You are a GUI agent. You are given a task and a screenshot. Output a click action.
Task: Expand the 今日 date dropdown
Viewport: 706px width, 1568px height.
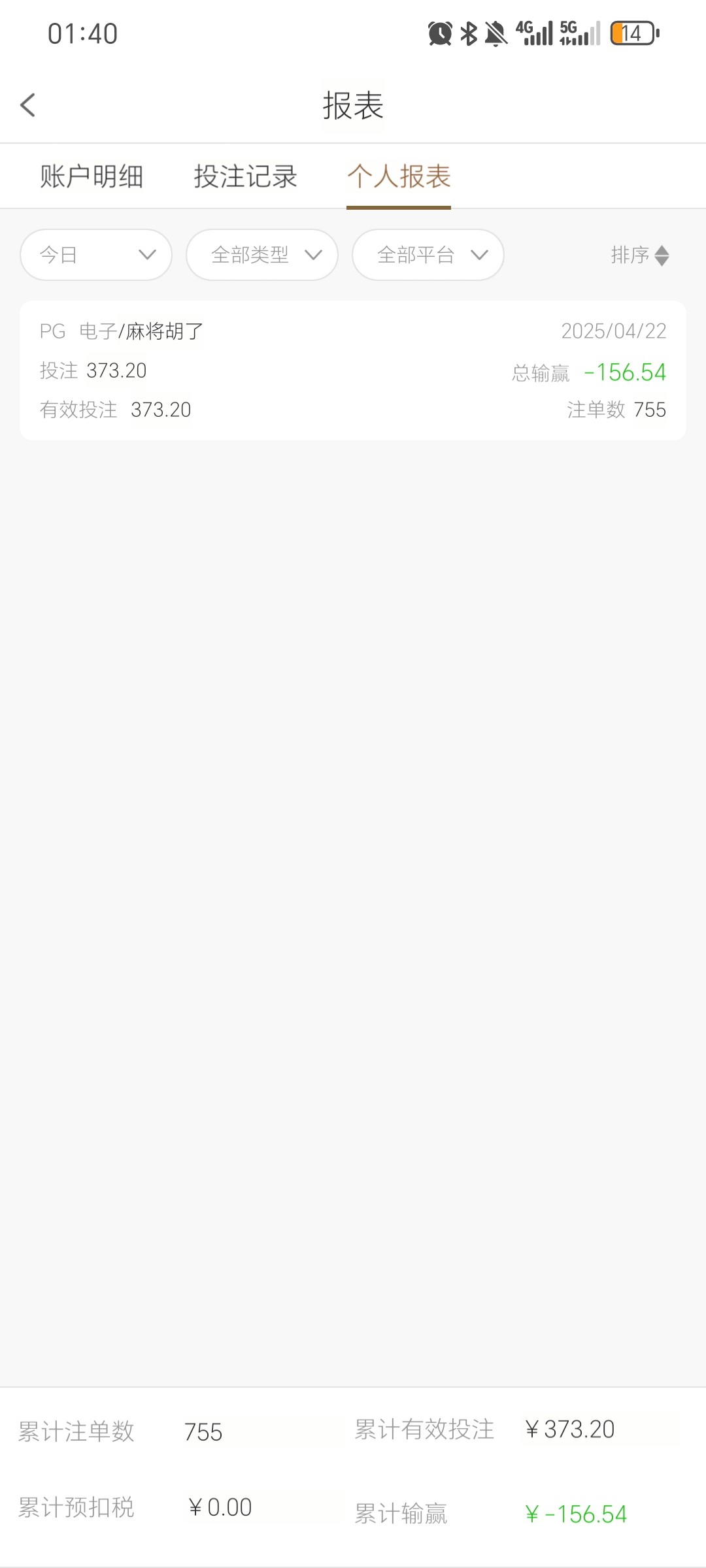96,255
